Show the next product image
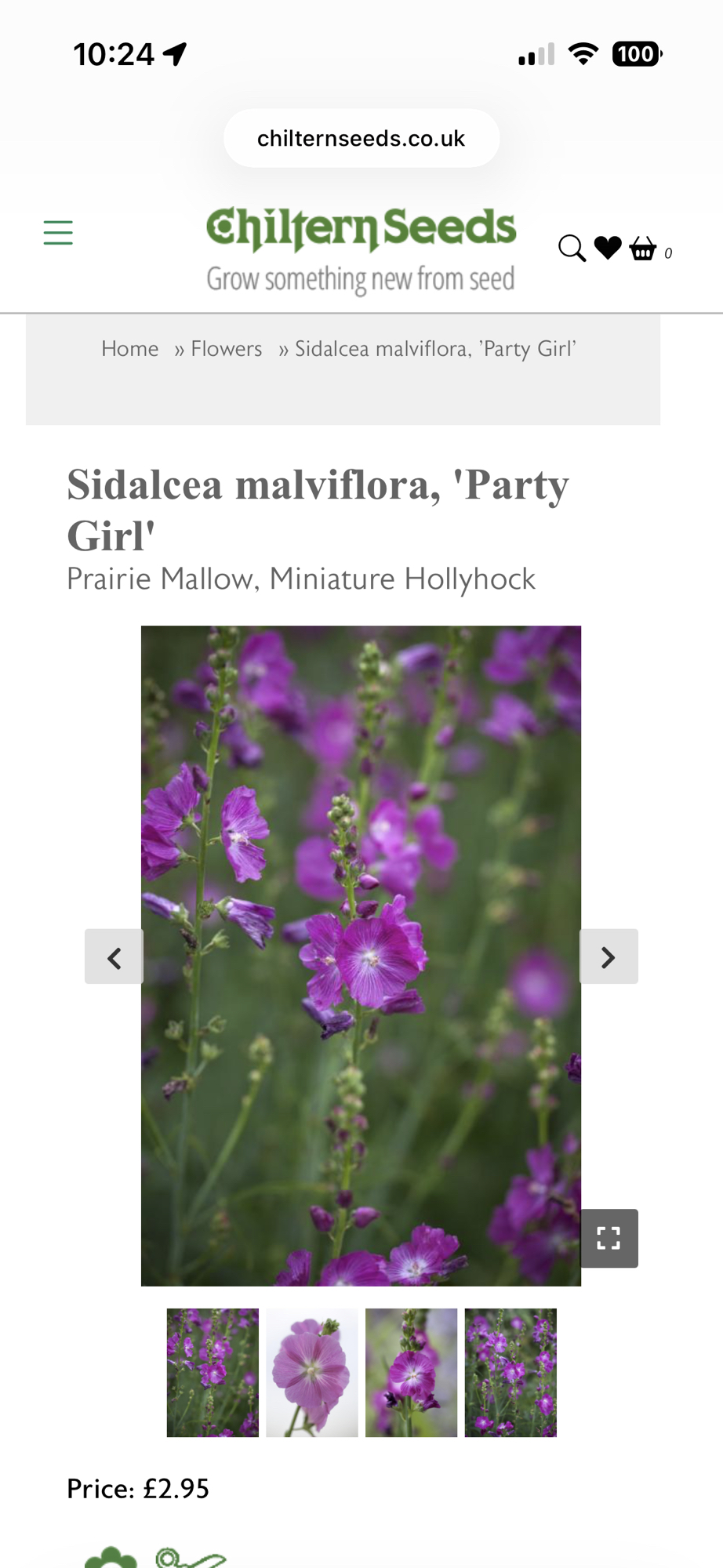Screen dimensions: 723x1568 tap(609, 956)
